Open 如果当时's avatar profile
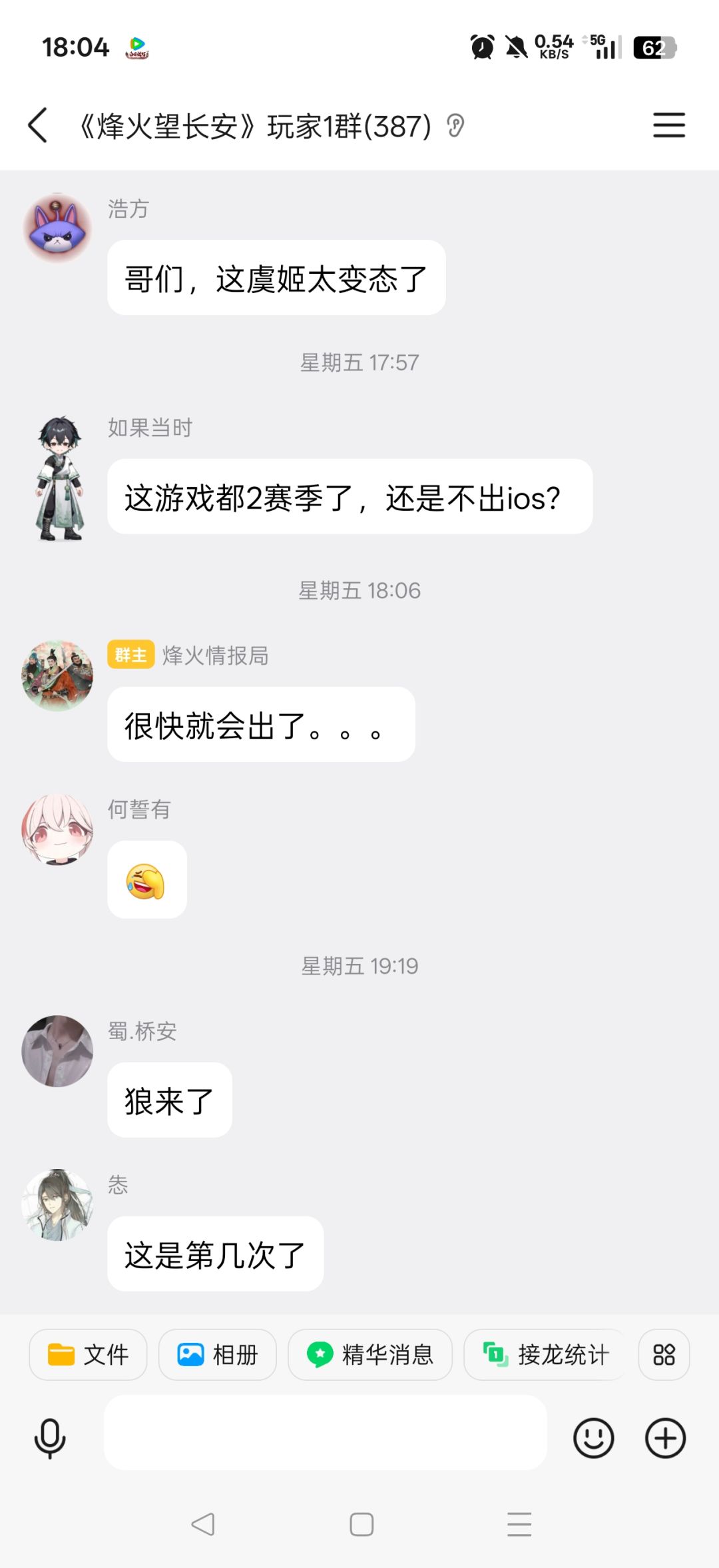This screenshot has width=719, height=1568. tap(59, 478)
